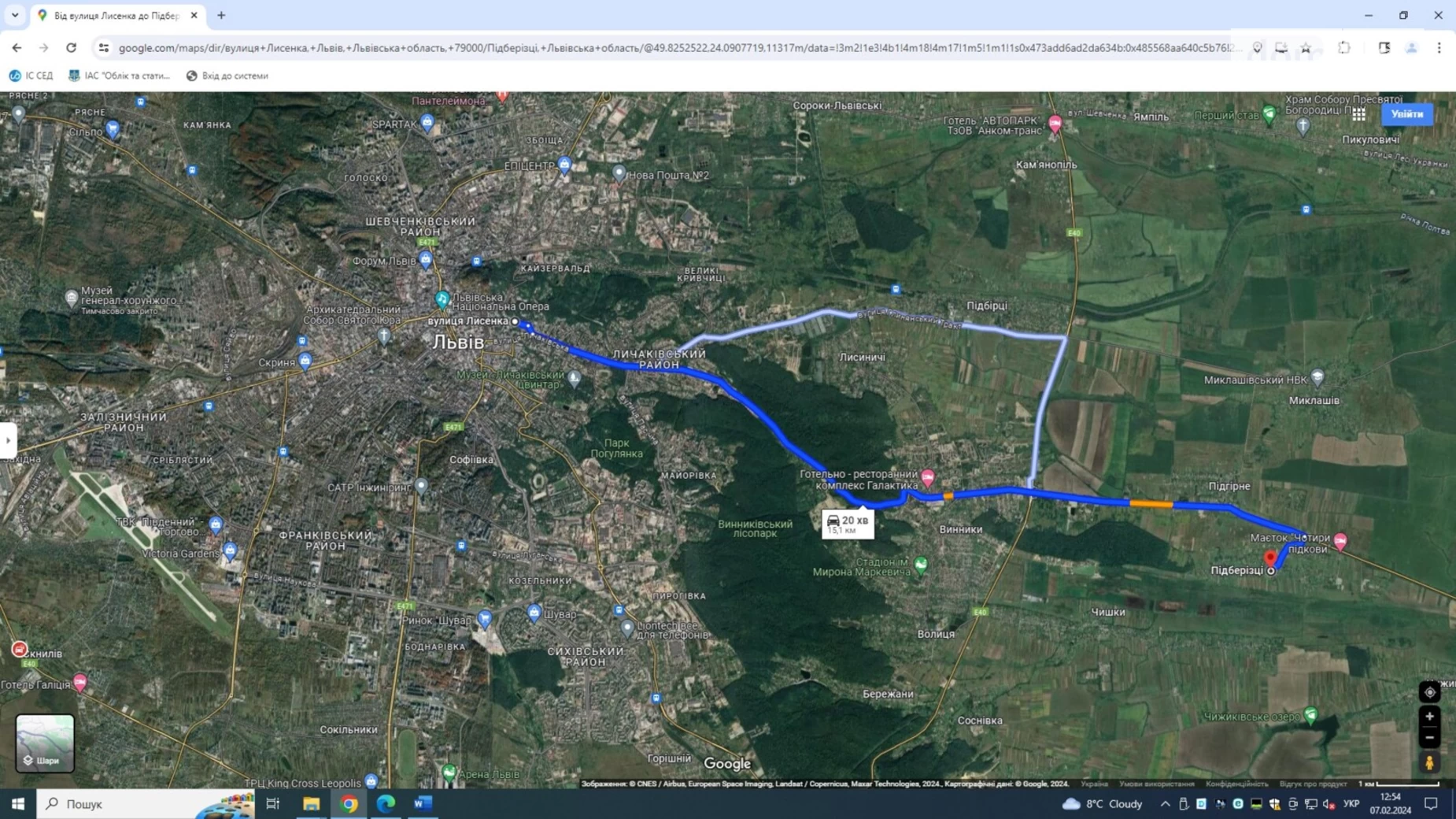Open the Вхід до системи bookmark
Image resolution: width=1456 pixels, height=819 pixels.
(227, 76)
